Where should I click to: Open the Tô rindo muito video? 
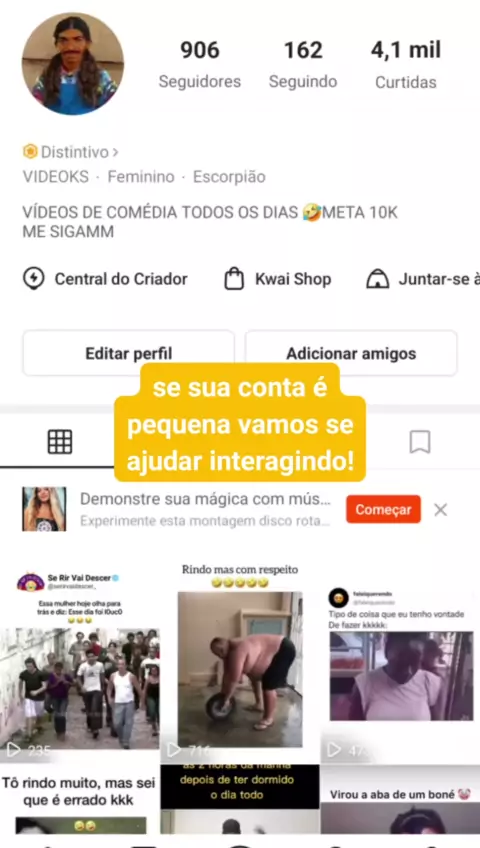coord(79,799)
